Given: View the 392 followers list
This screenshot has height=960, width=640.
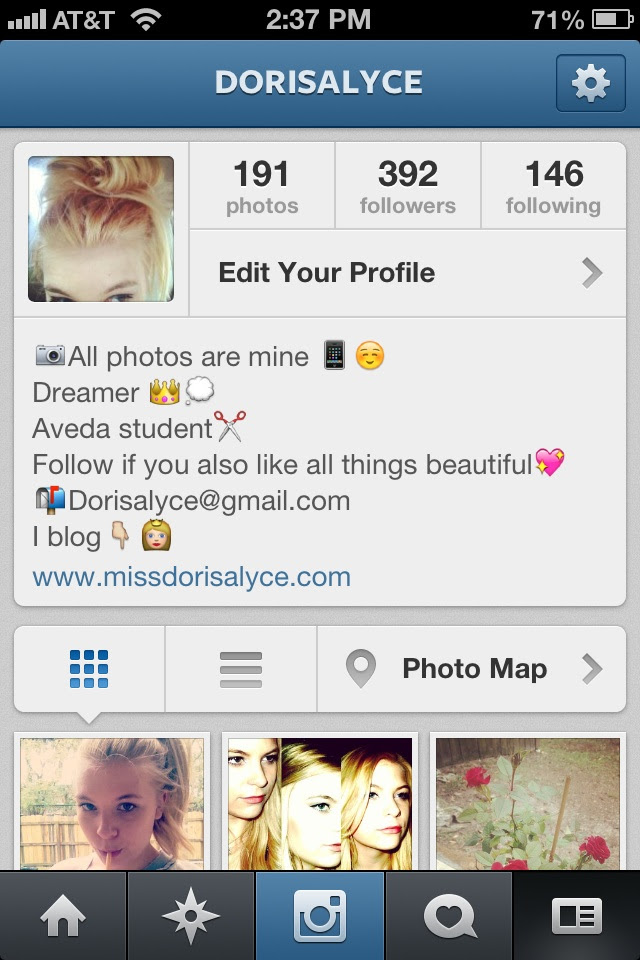Looking at the screenshot, I should tap(408, 186).
